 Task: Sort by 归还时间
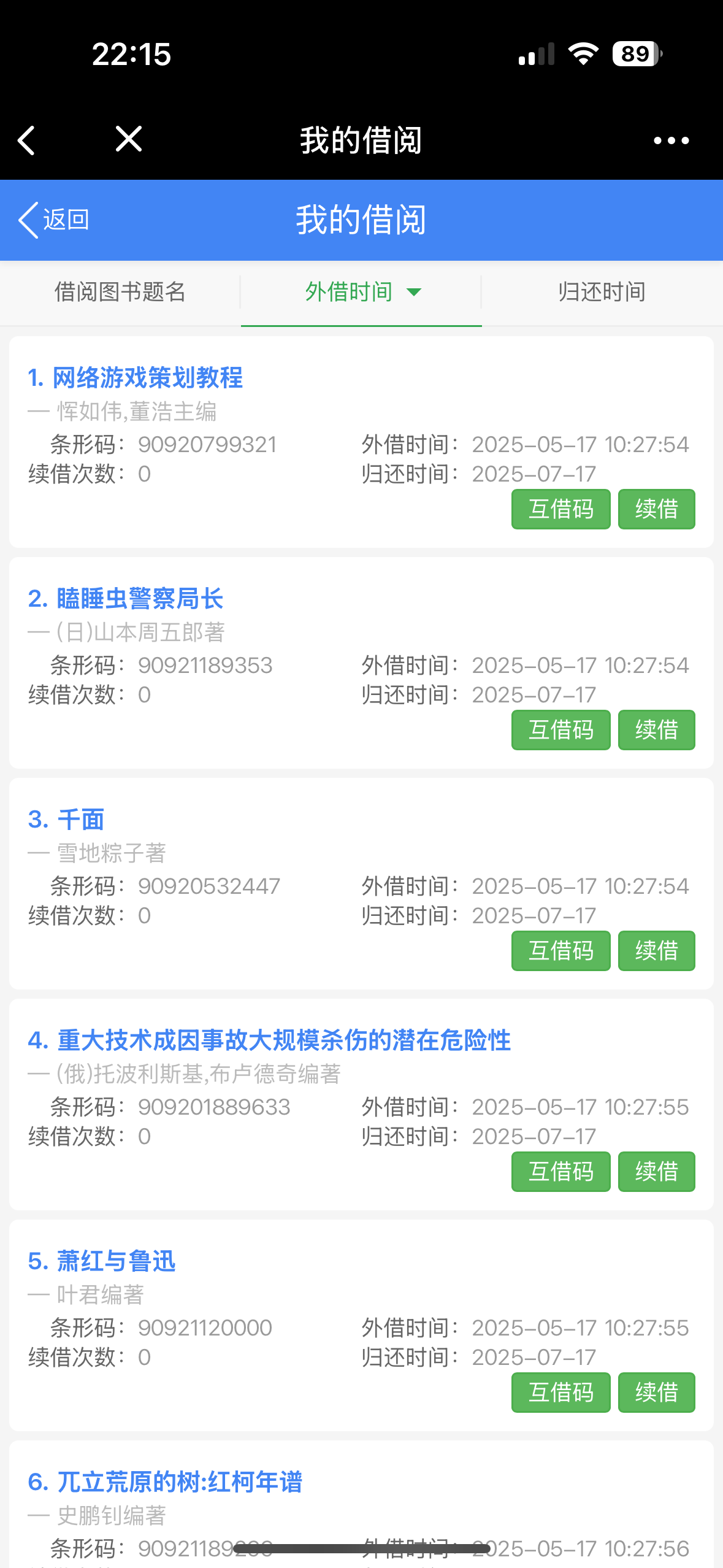pyautogui.click(x=602, y=292)
